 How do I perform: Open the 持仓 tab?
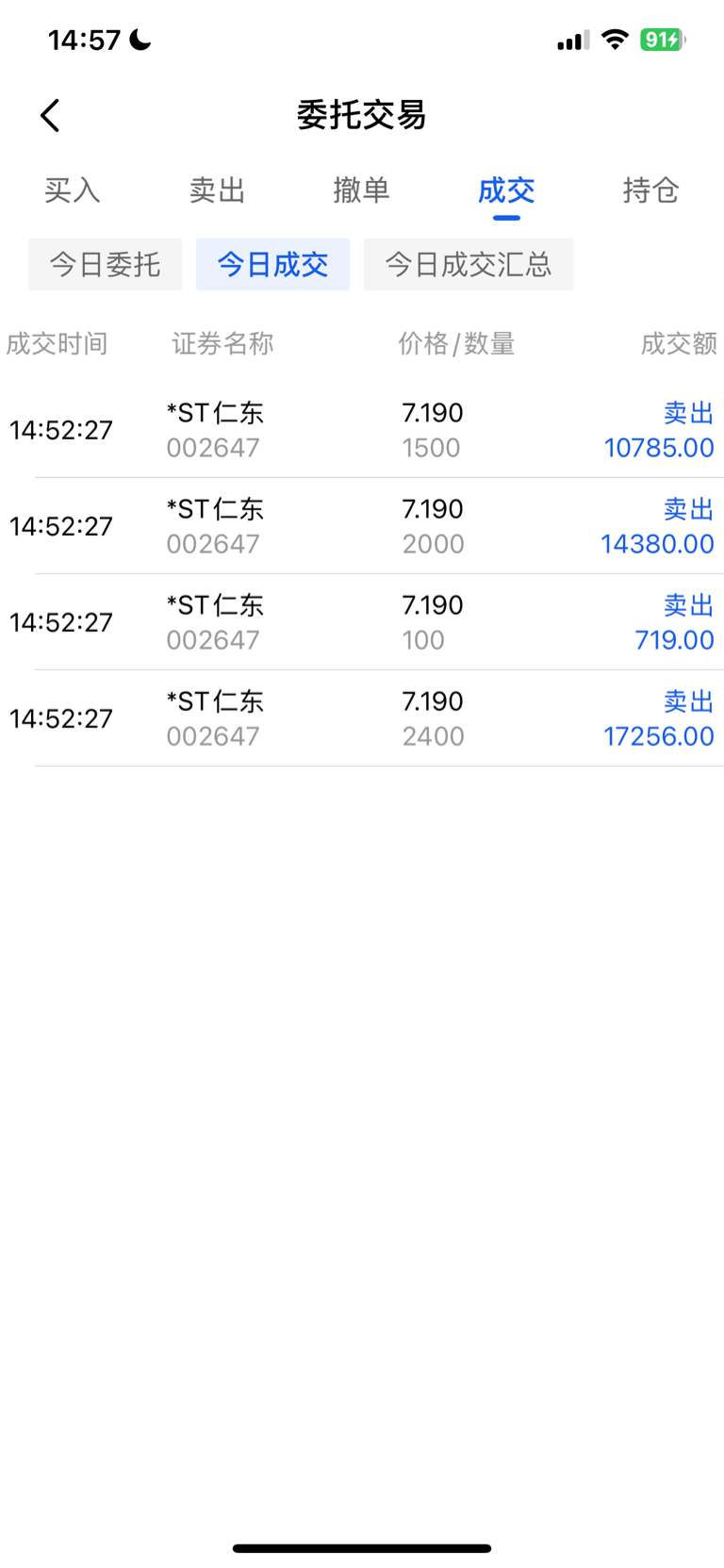click(650, 190)
